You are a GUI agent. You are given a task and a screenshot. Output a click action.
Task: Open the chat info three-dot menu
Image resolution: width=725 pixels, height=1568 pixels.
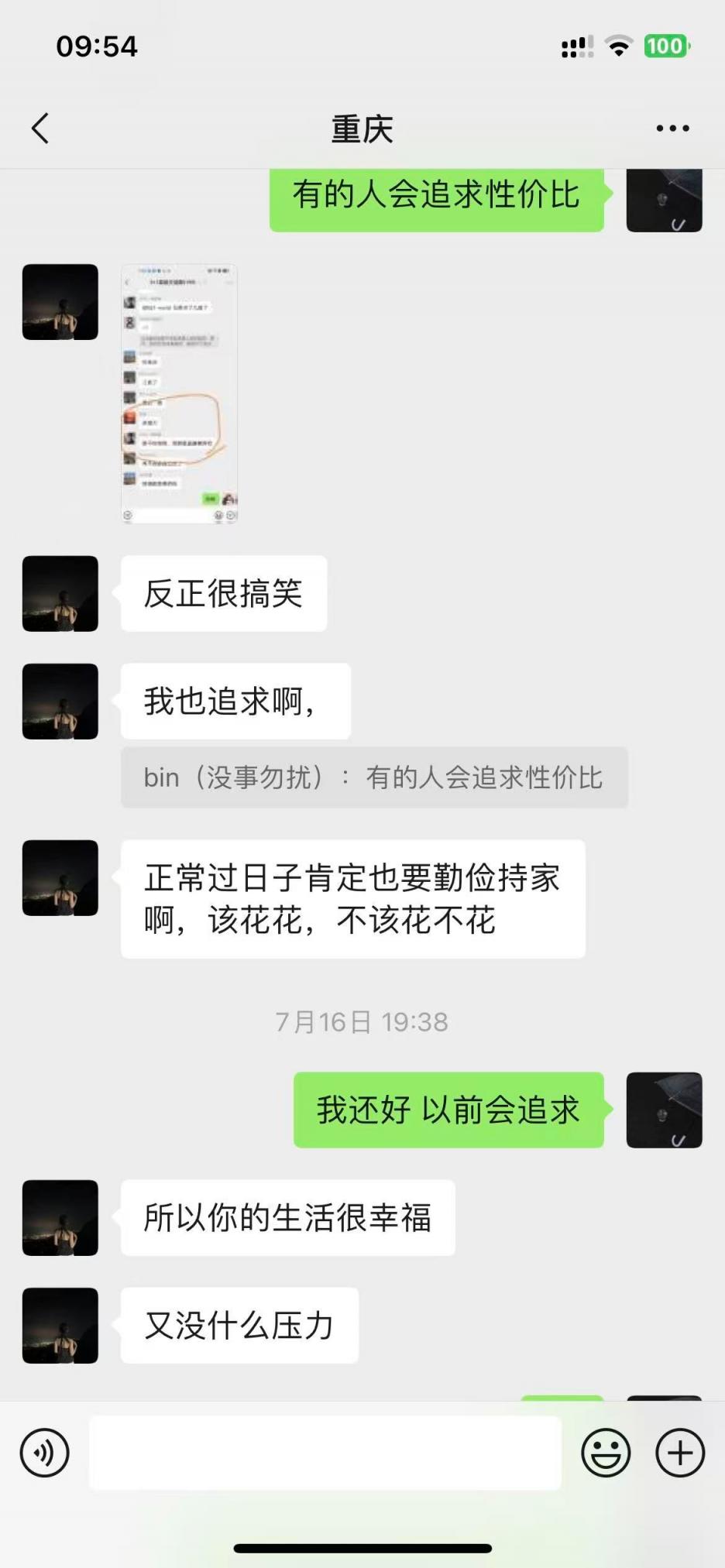coord(672,129)
